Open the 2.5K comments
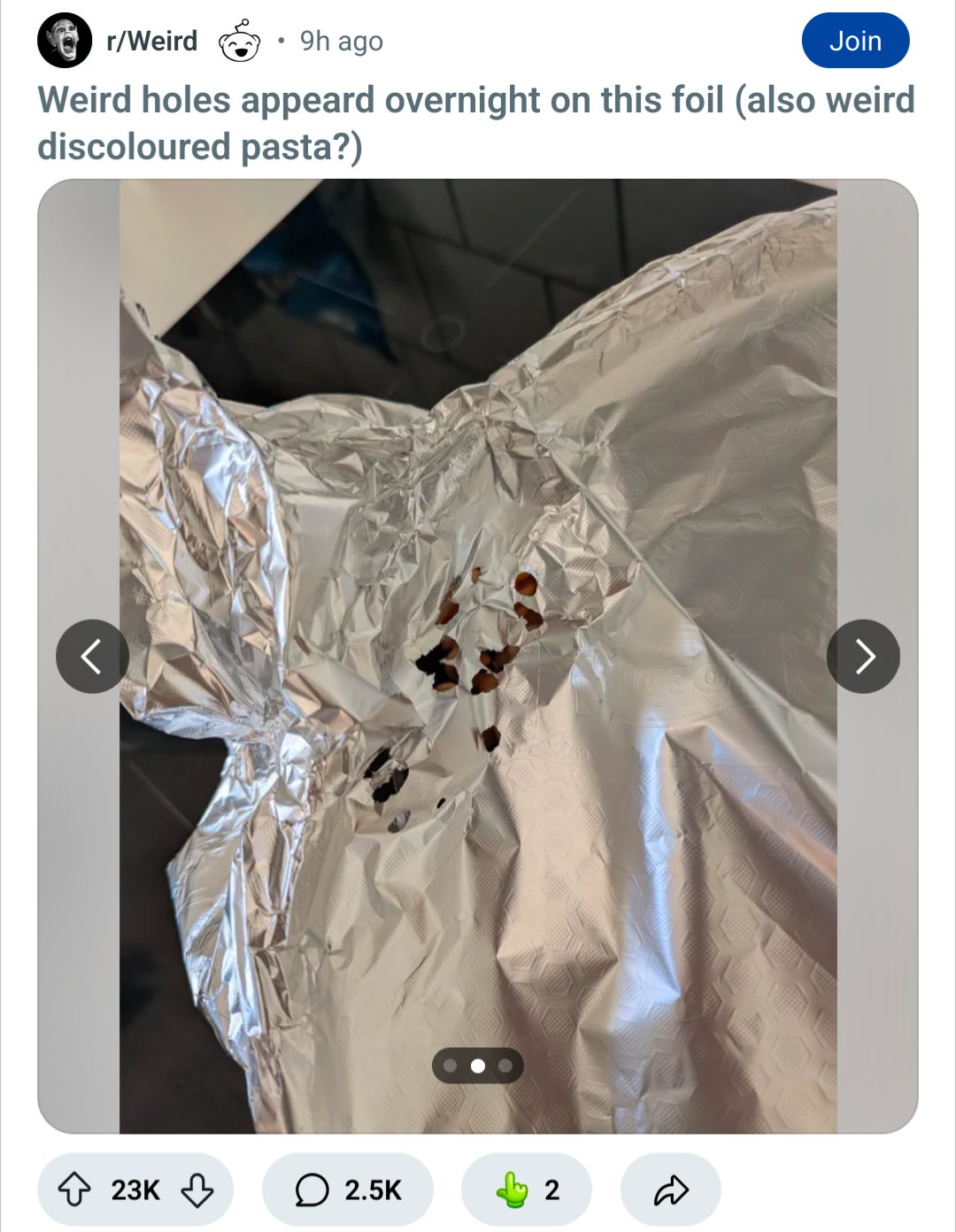 click(x=348, y=1190)
